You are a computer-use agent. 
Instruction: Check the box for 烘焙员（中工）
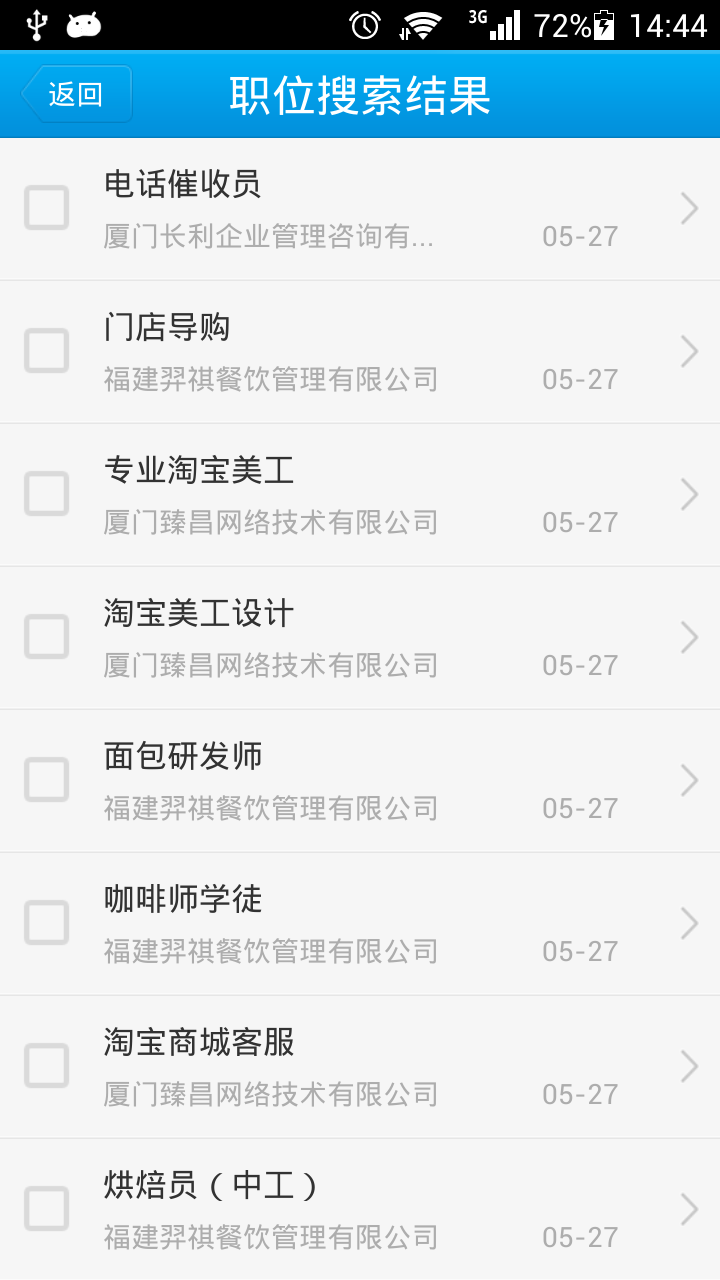(46, 1209)
